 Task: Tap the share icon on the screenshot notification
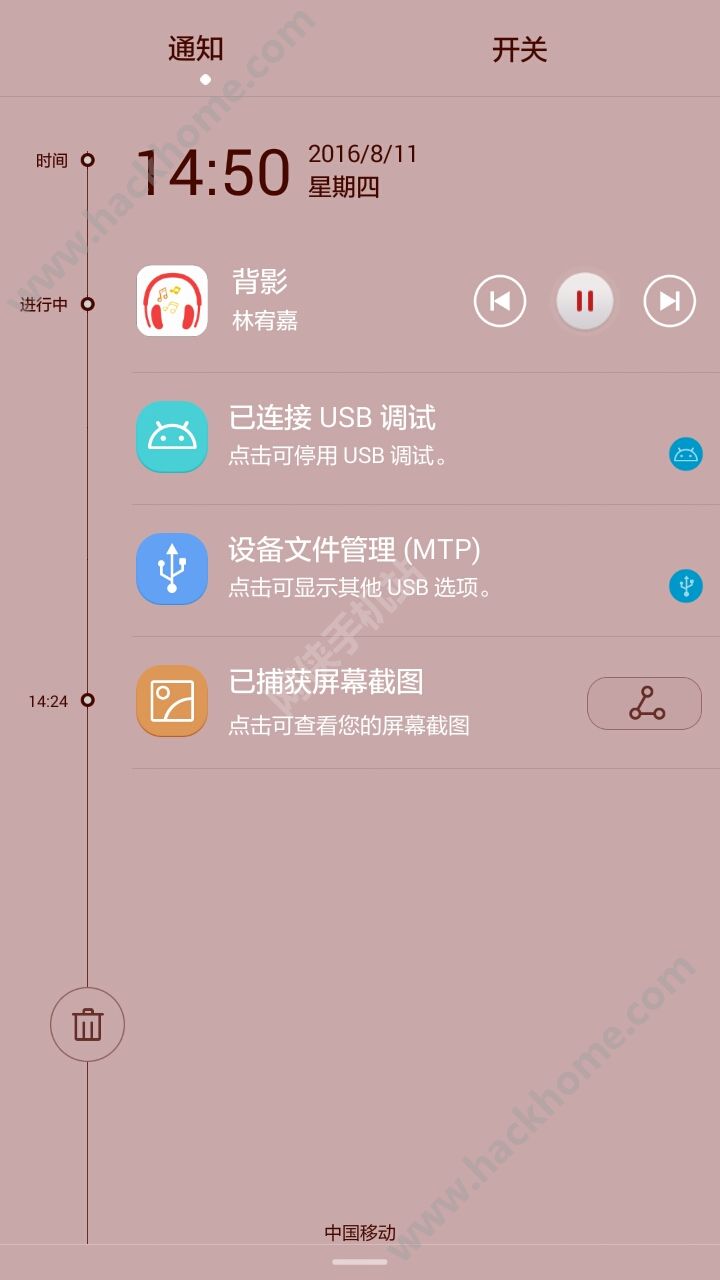click(645, 703)
